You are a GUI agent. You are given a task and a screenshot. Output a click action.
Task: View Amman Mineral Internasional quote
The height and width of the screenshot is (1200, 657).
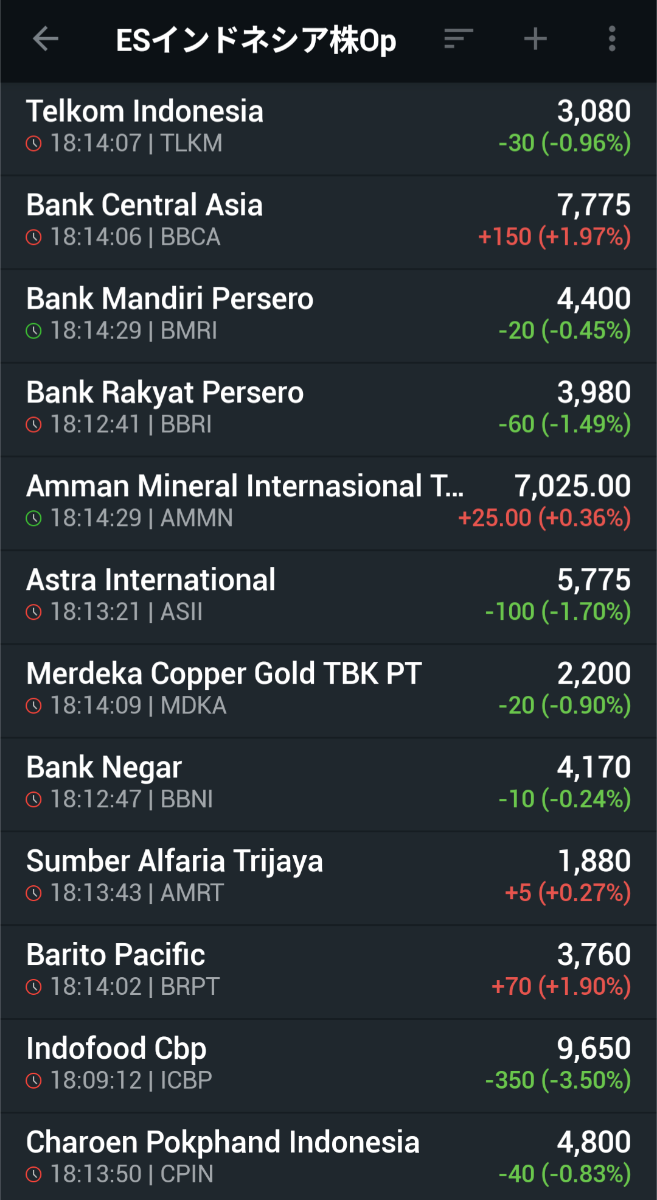coord(328,502)
